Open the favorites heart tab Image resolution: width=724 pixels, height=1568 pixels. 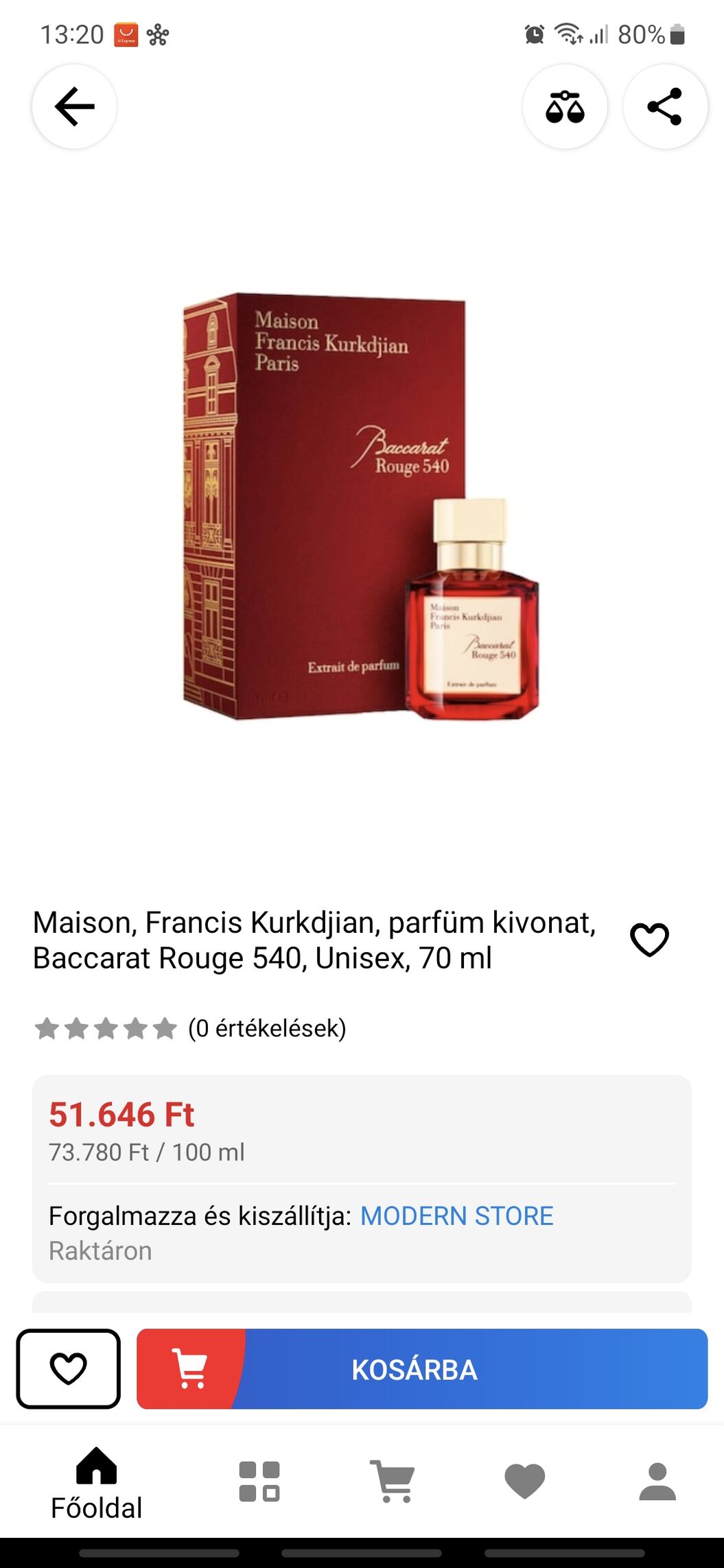coord(525,1481)
